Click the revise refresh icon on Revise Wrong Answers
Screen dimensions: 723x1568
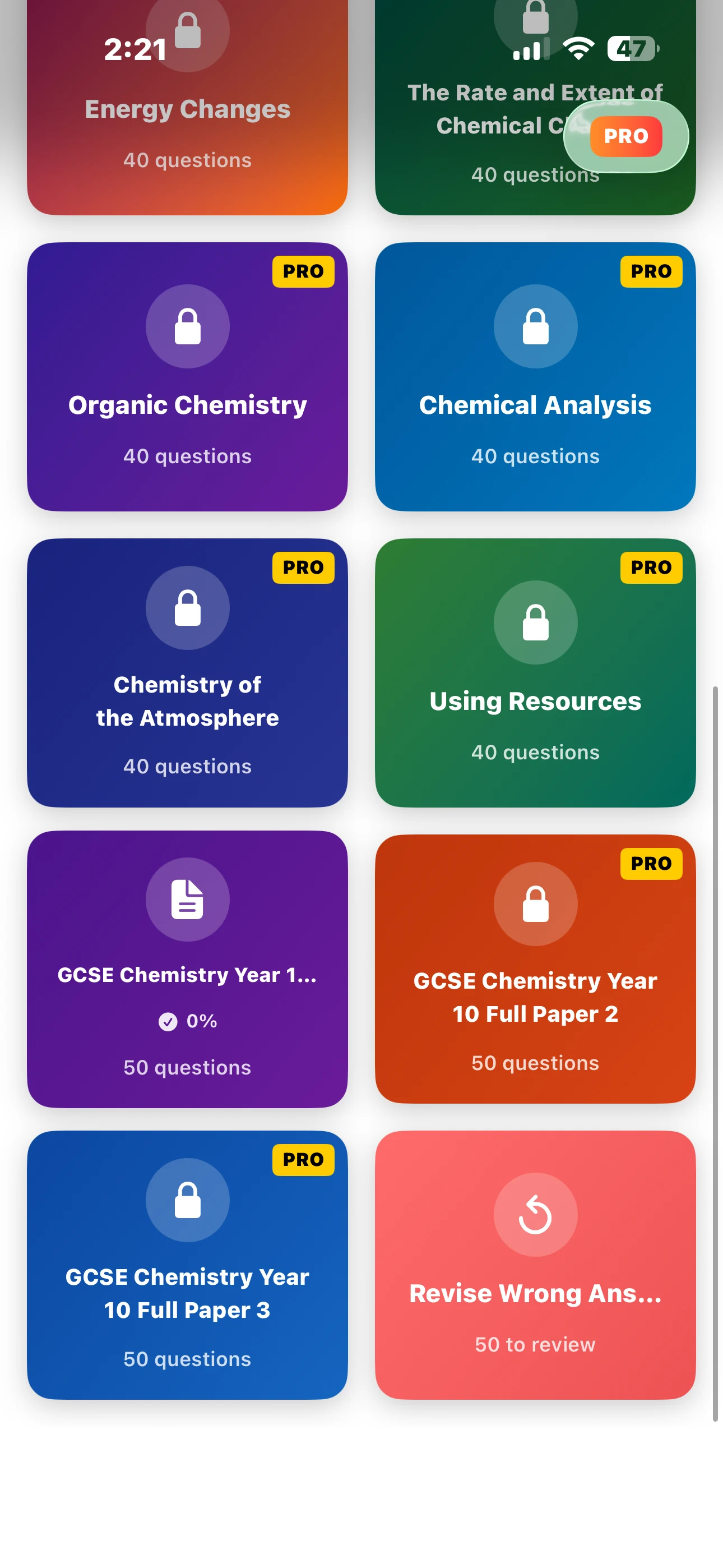point(535,1215)
